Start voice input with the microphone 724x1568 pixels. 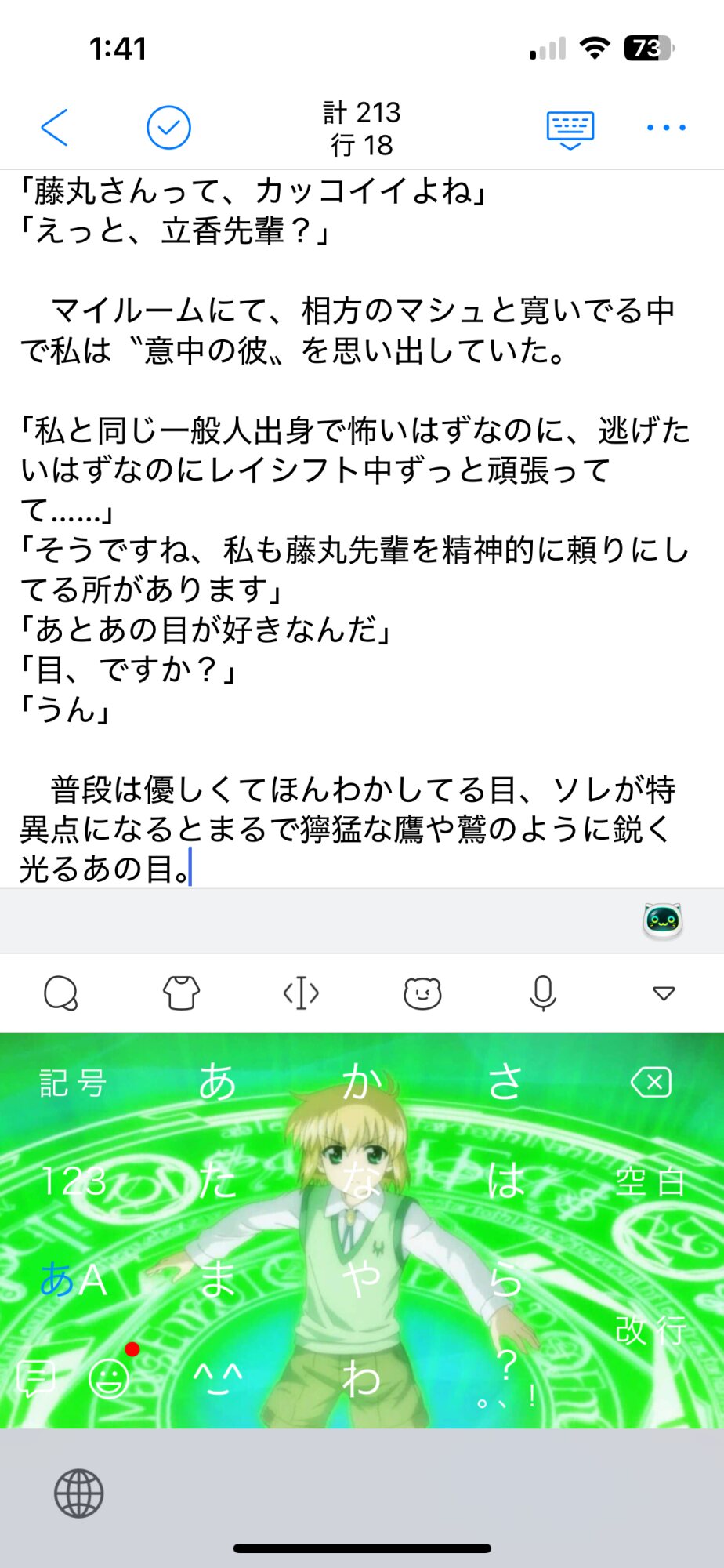tap(543, 993)
